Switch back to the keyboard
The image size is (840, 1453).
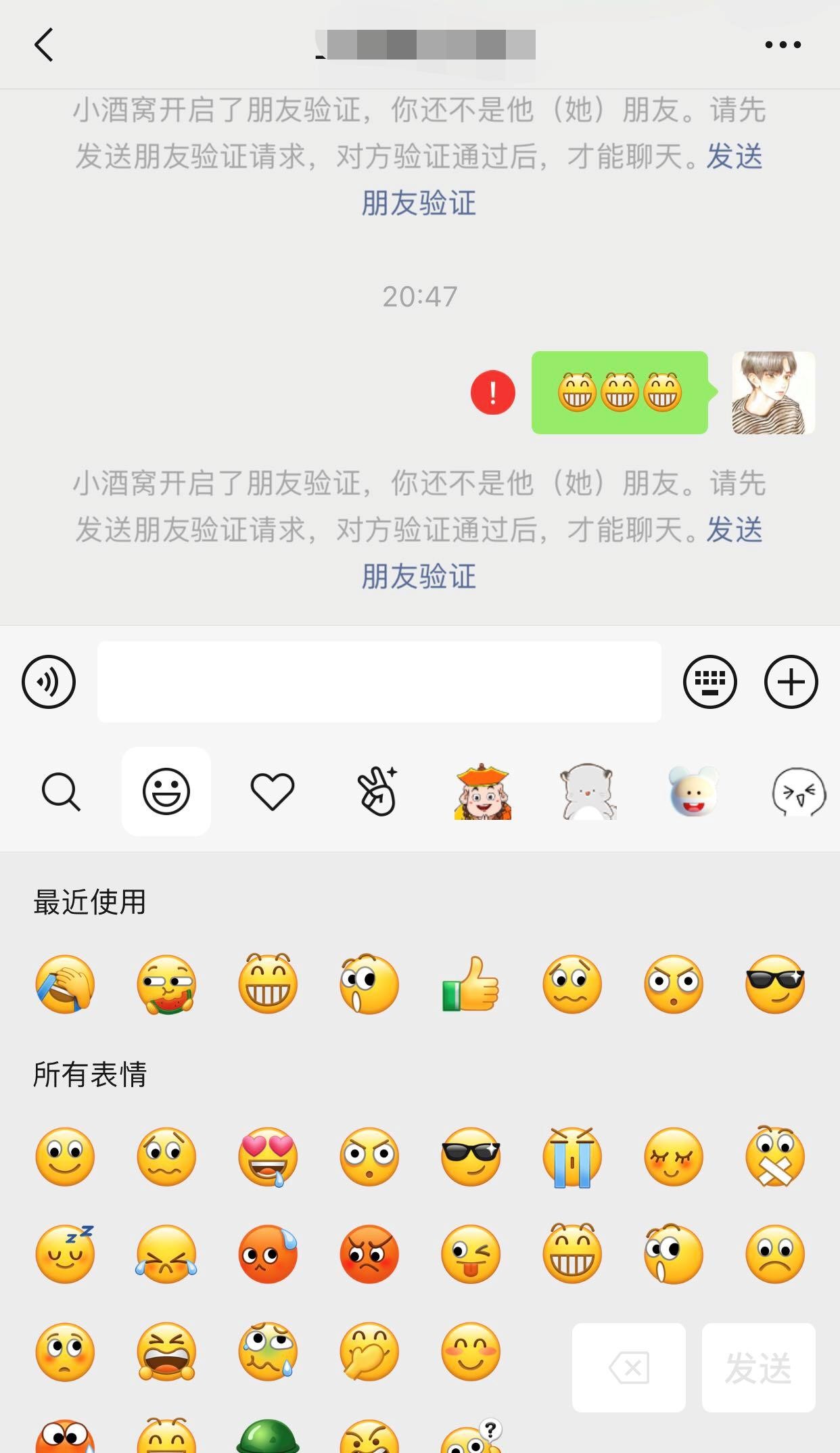click(x=709, y=682)
